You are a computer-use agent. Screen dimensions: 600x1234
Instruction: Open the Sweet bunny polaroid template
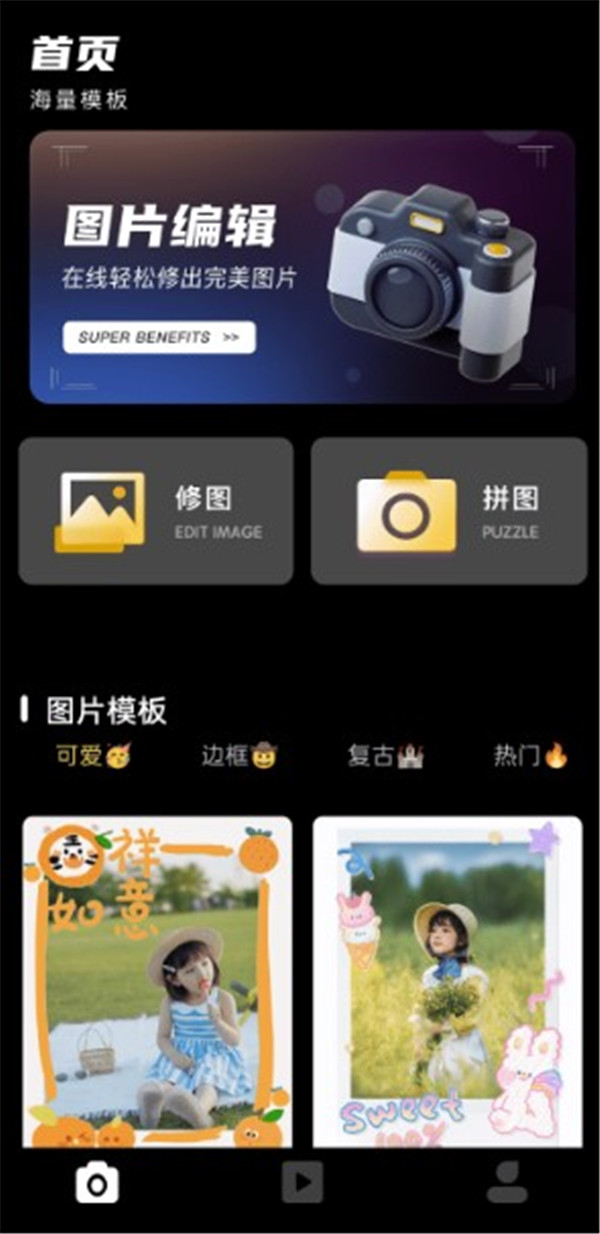[x=447, y=982]
